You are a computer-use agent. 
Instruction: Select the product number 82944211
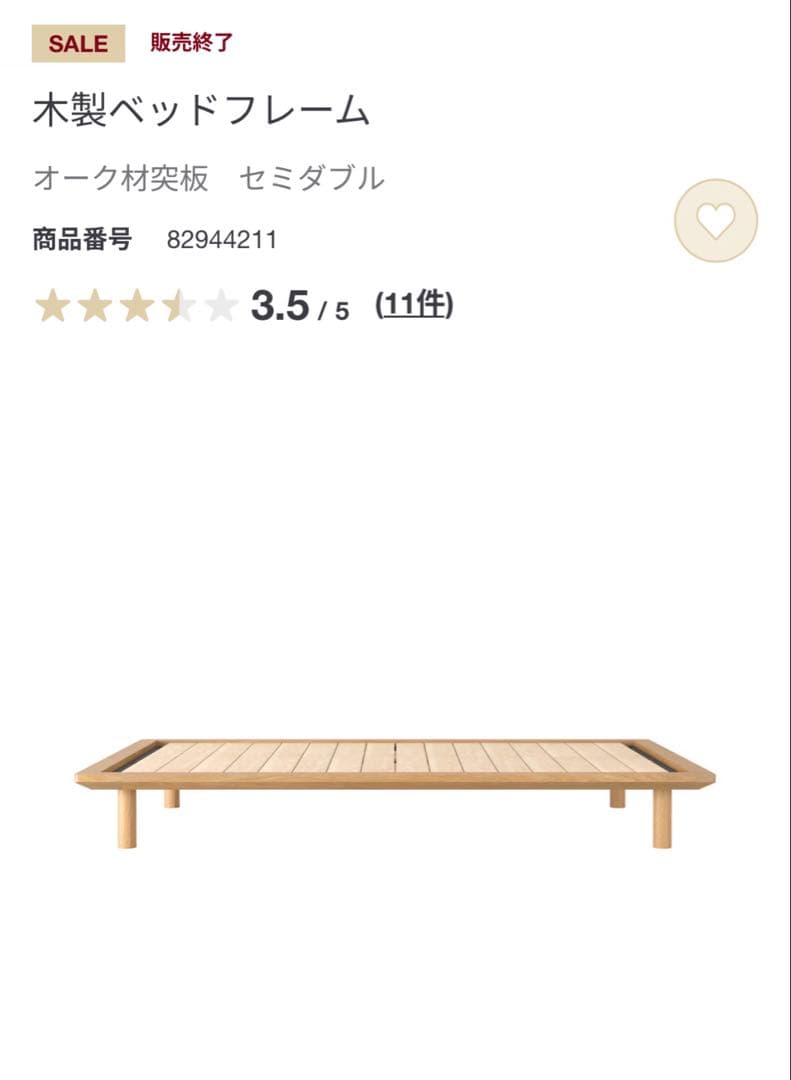(222, 239)
